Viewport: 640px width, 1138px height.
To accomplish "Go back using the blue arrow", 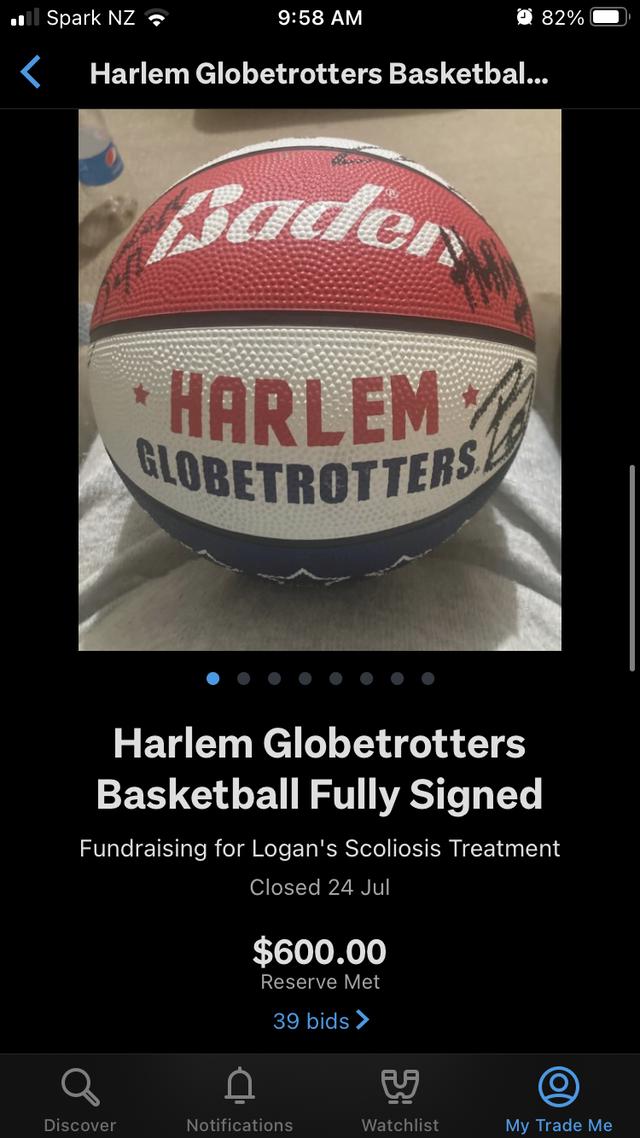I will click(31, 73).
